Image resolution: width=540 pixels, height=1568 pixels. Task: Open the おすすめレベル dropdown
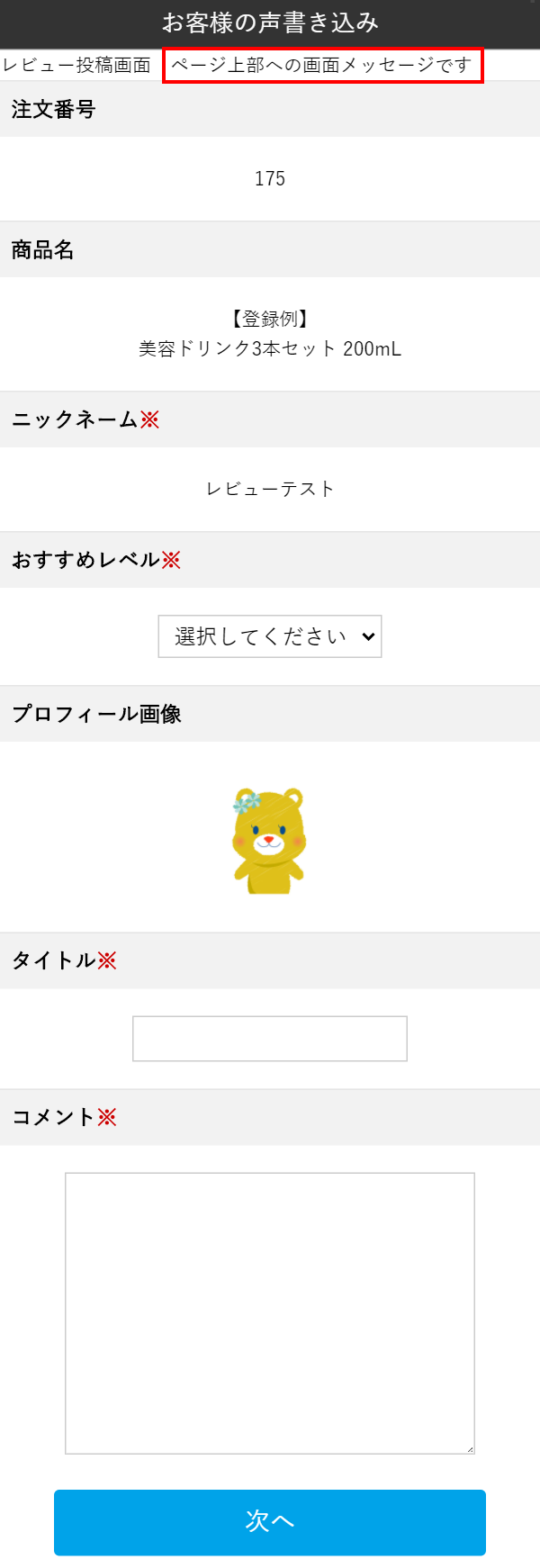point(270,636)
